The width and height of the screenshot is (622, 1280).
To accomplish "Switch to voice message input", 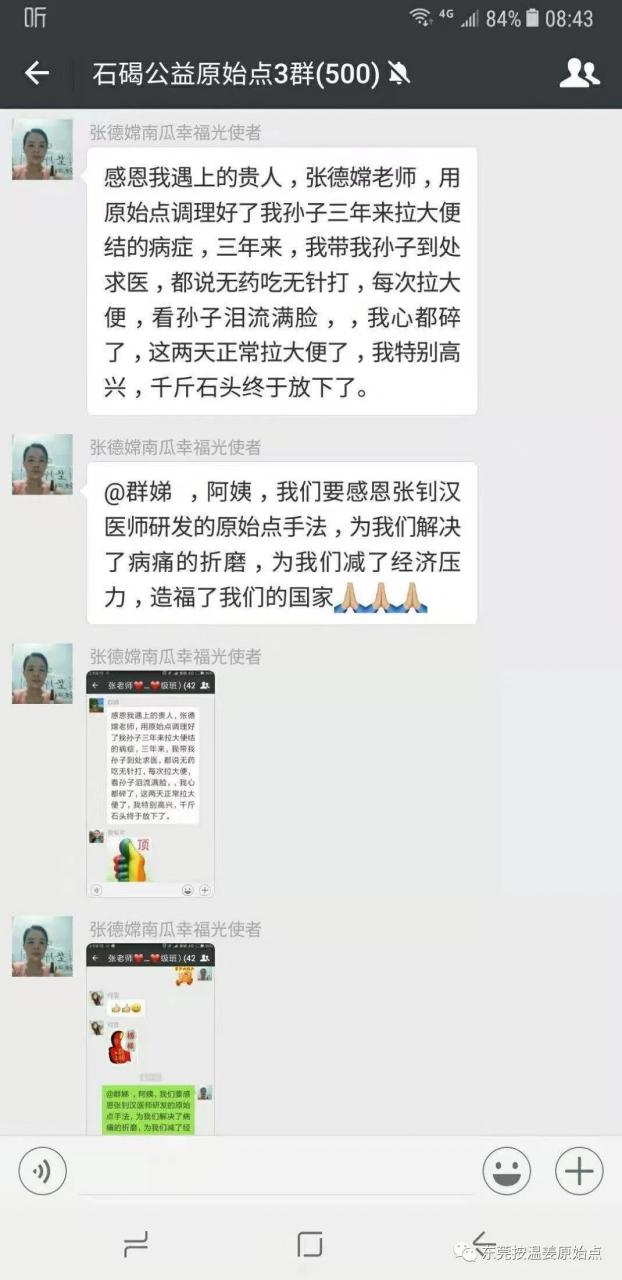I will pyautogui.click(x=42, y=1171).
